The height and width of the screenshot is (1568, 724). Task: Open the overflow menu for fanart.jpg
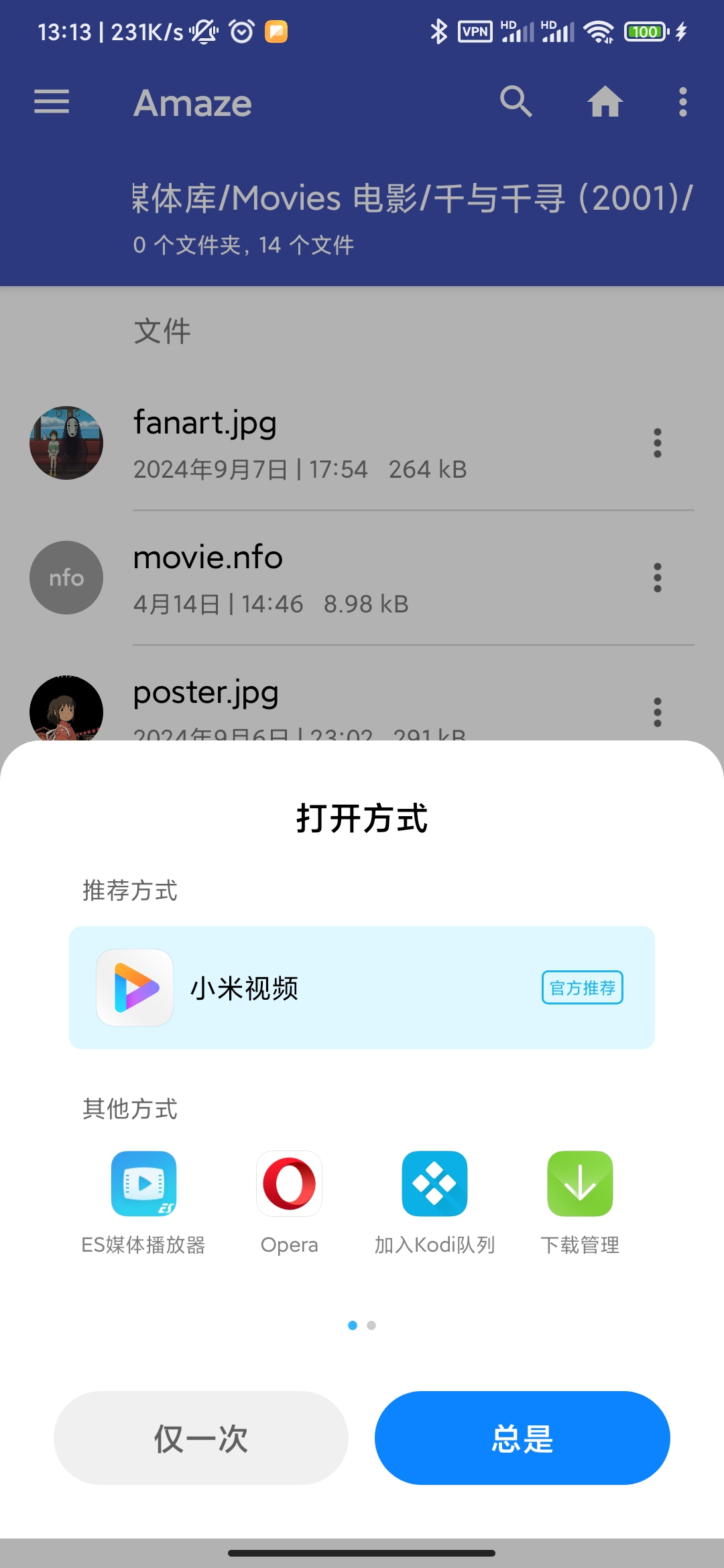coord(656,442)
